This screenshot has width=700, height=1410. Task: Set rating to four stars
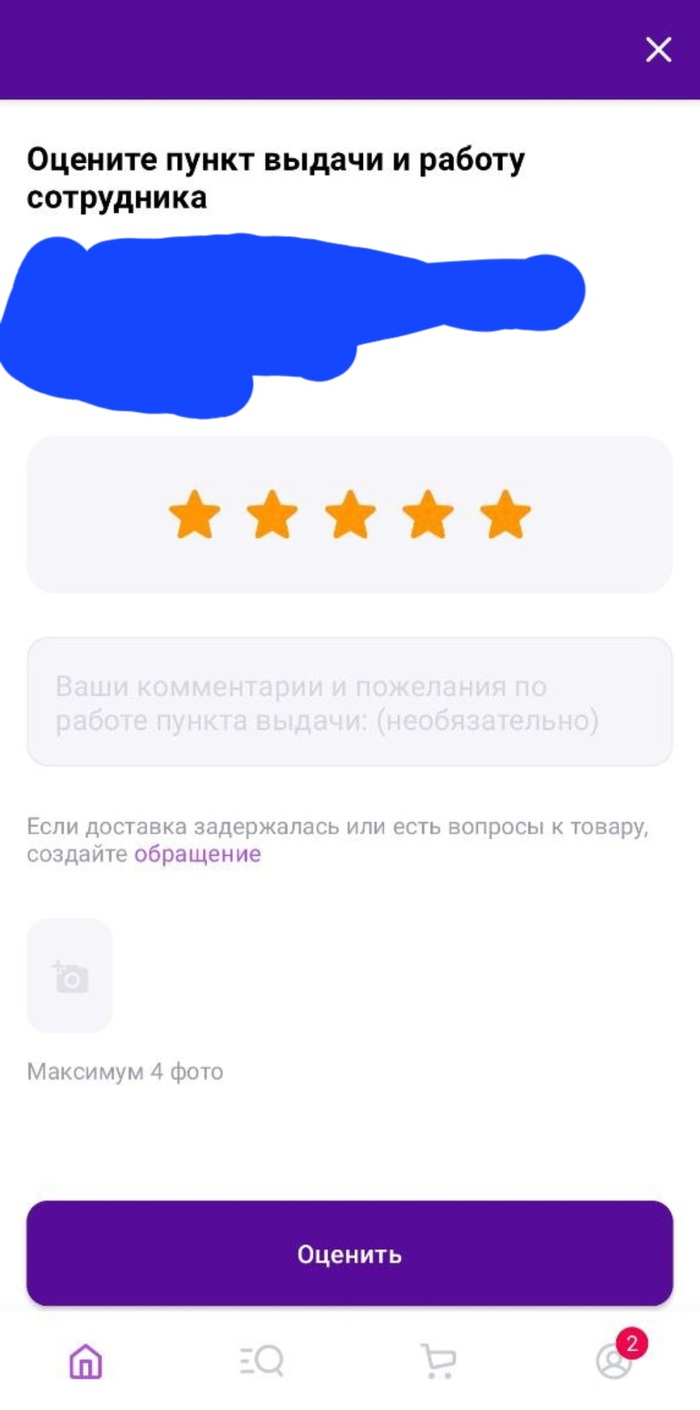point(428,515)
